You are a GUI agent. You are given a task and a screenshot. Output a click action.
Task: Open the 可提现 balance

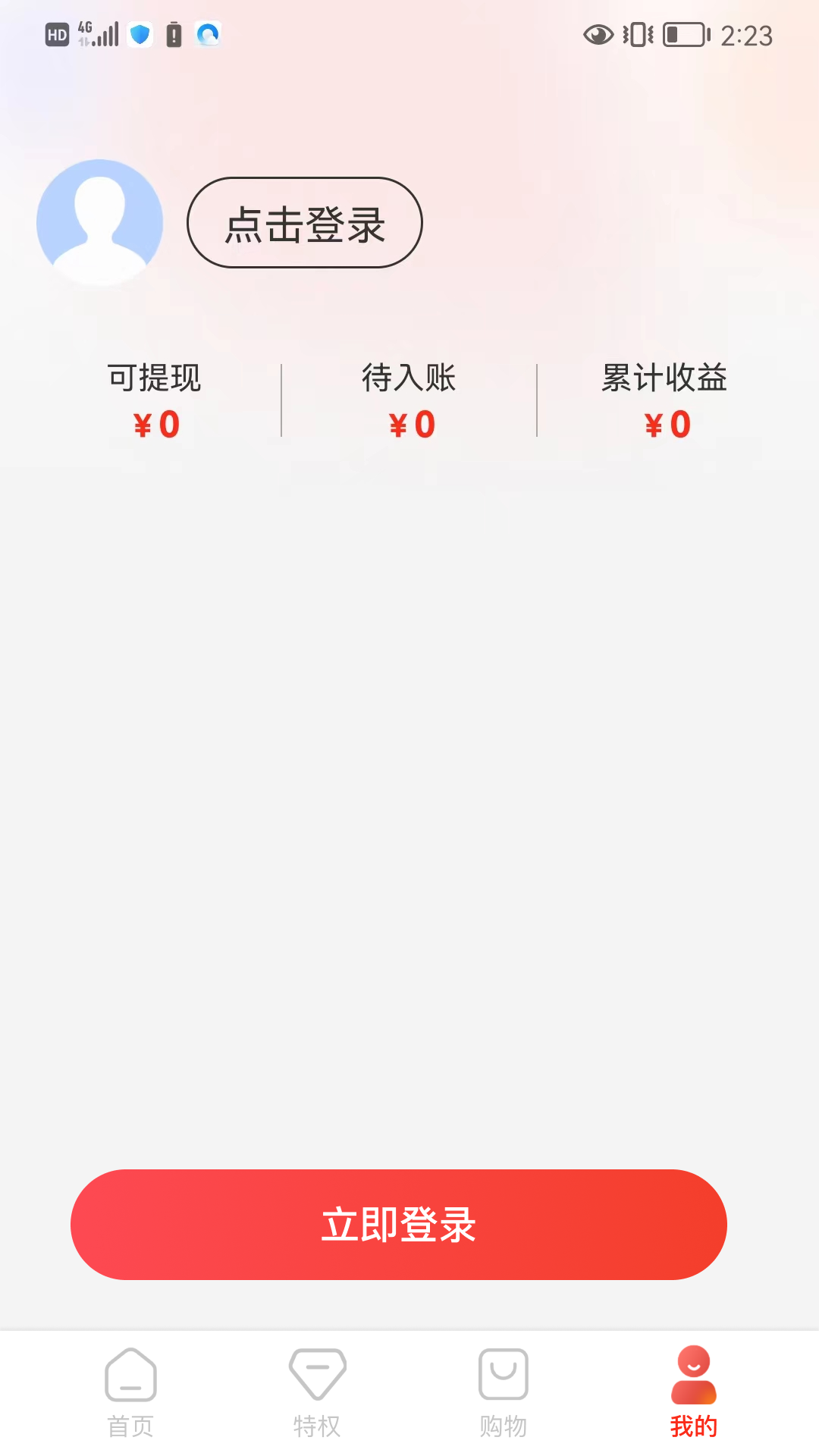pos(155,401)
